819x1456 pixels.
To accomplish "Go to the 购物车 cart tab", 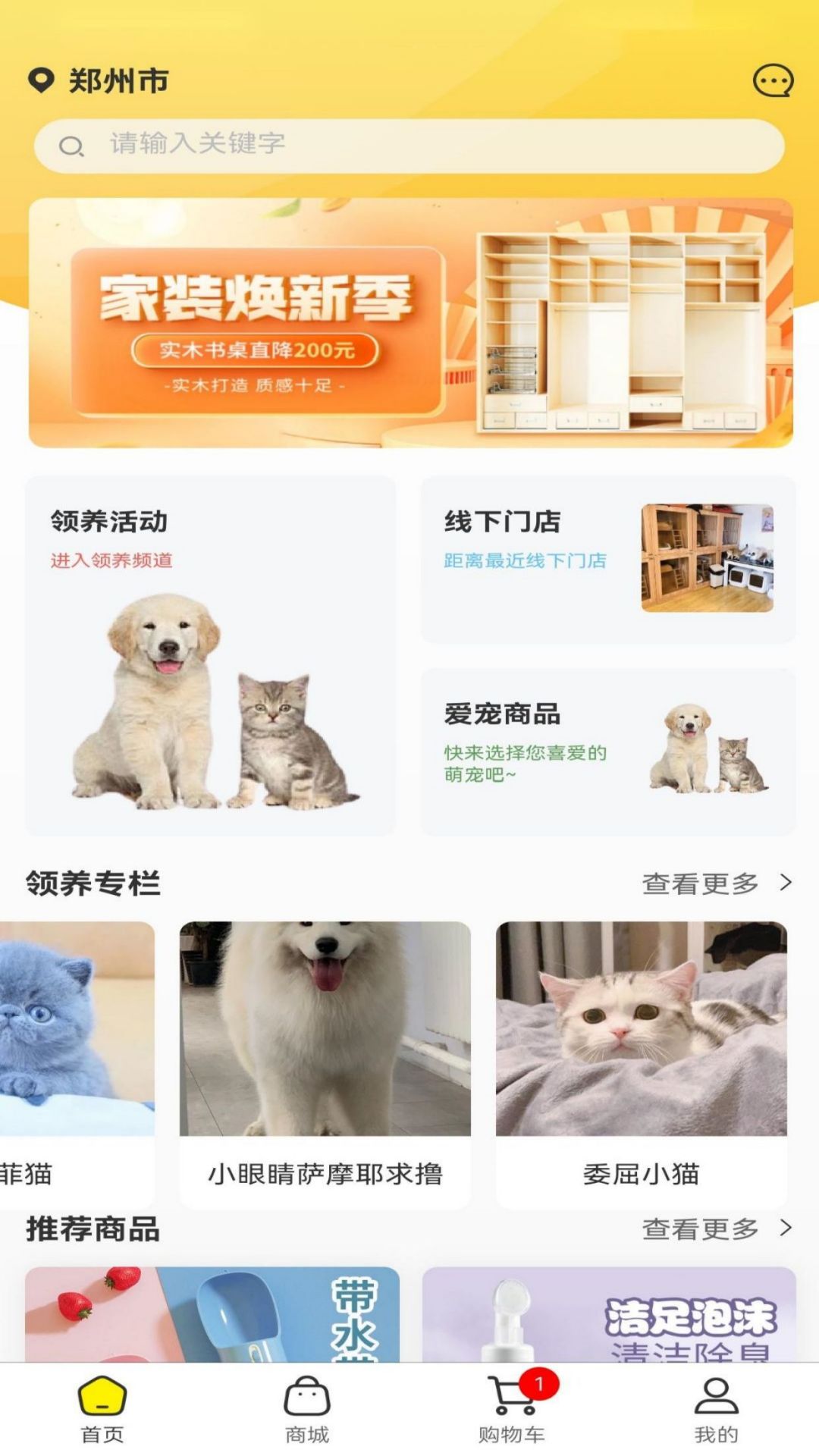I will 512,1409.
